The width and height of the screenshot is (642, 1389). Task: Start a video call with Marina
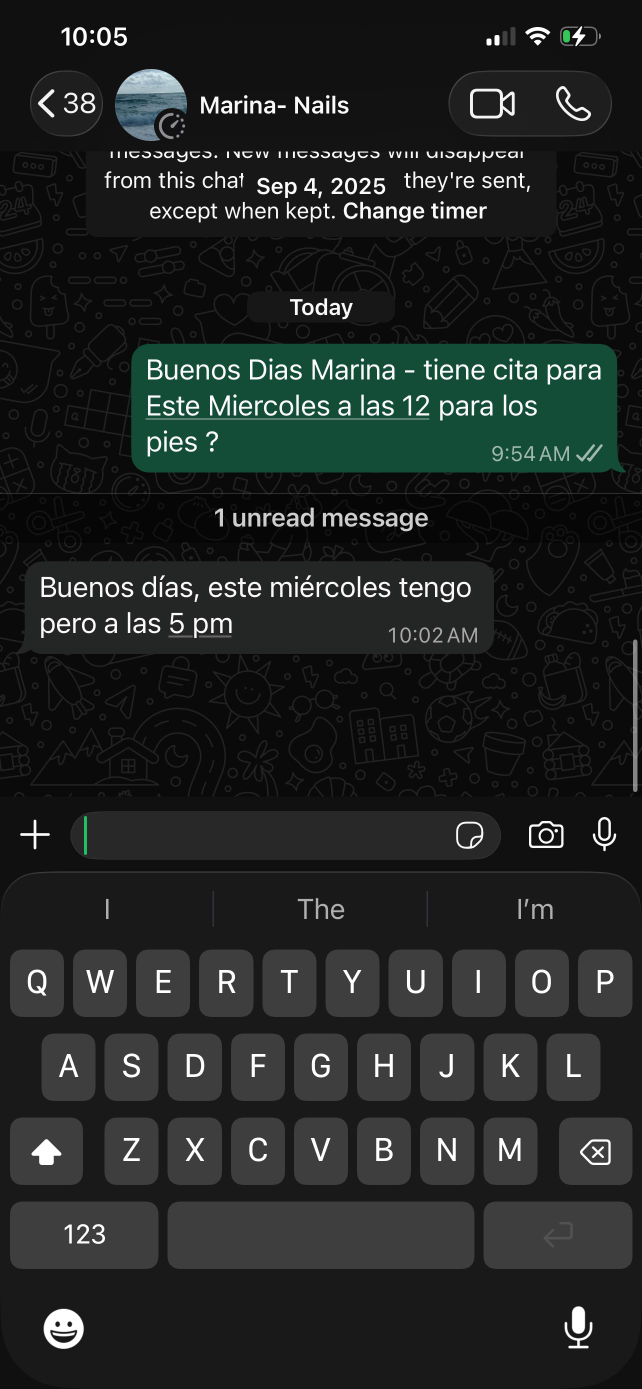(x=492, y=104)
